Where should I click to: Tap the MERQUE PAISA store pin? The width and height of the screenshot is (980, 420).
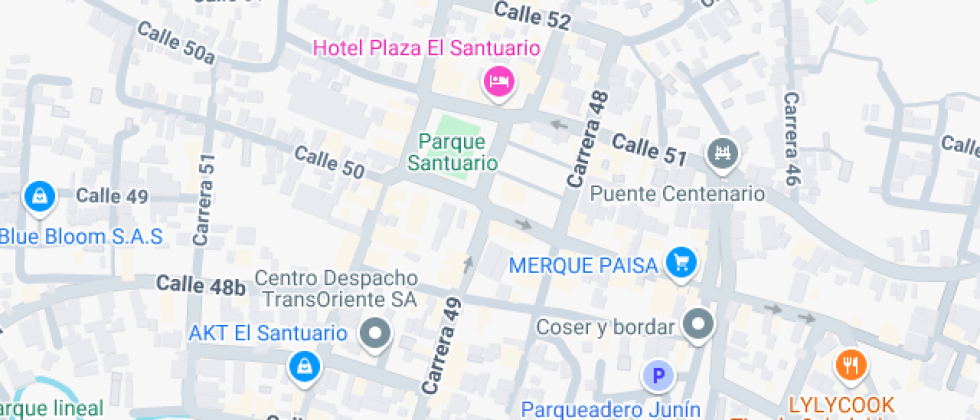[x=683, y=264]
